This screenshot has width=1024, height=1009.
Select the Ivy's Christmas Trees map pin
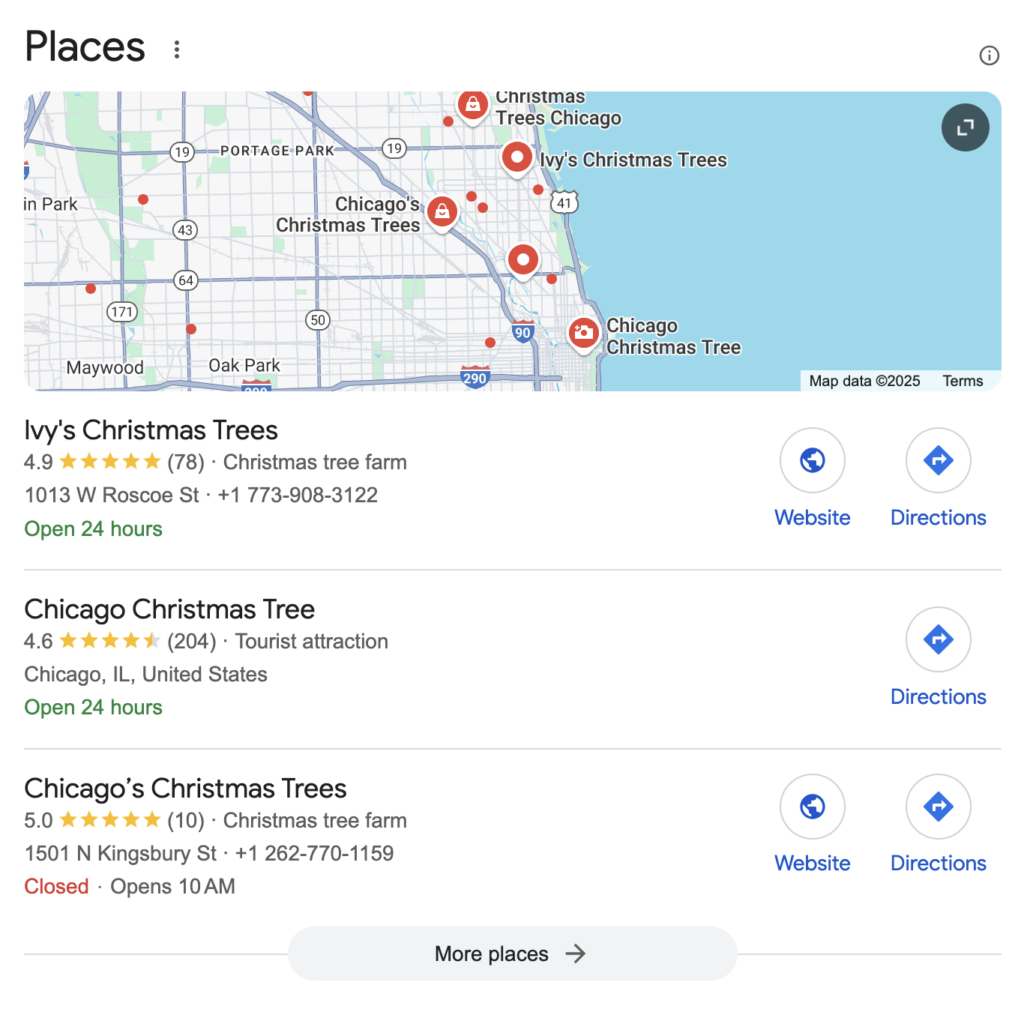[x=517, y=157]
